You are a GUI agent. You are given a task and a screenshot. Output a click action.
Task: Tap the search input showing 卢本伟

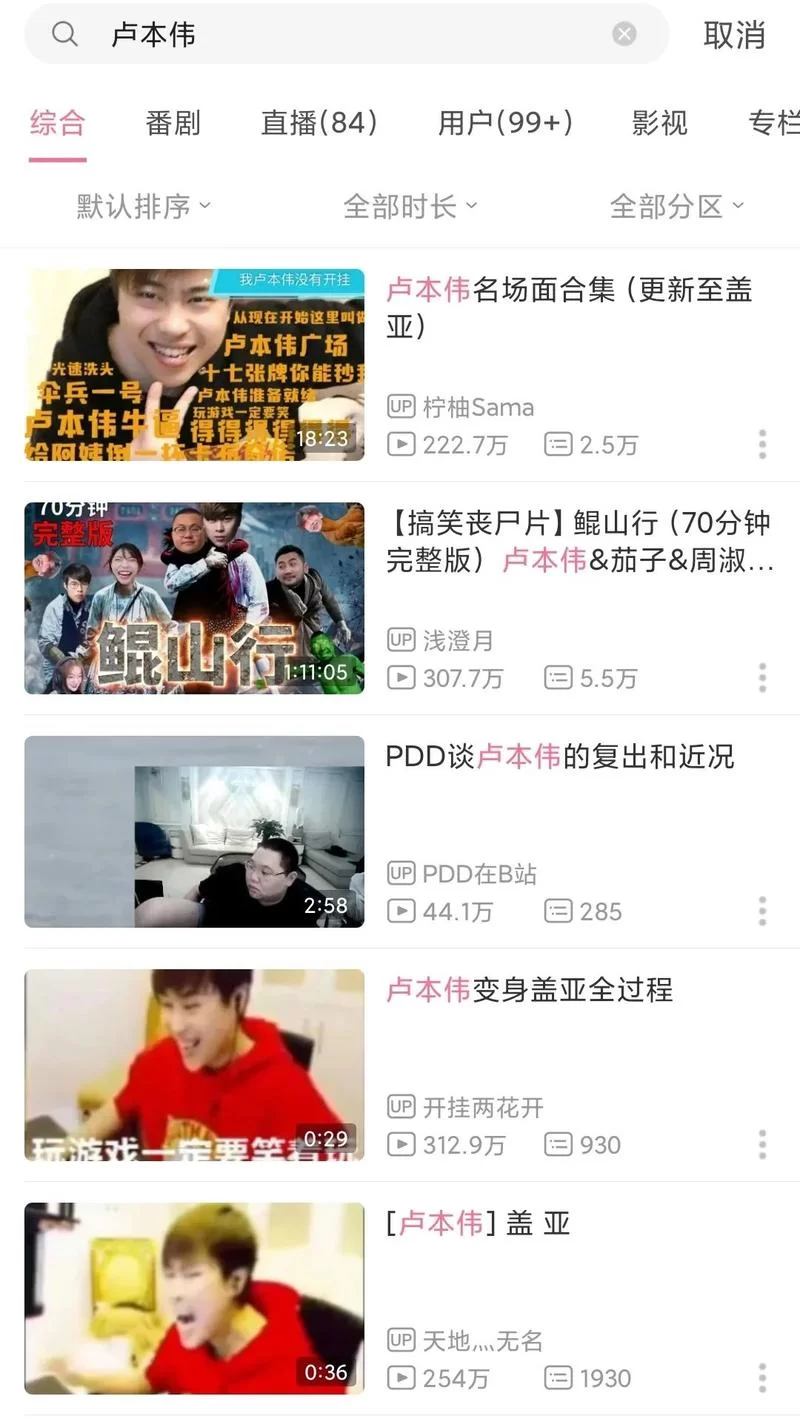(300, 33)
